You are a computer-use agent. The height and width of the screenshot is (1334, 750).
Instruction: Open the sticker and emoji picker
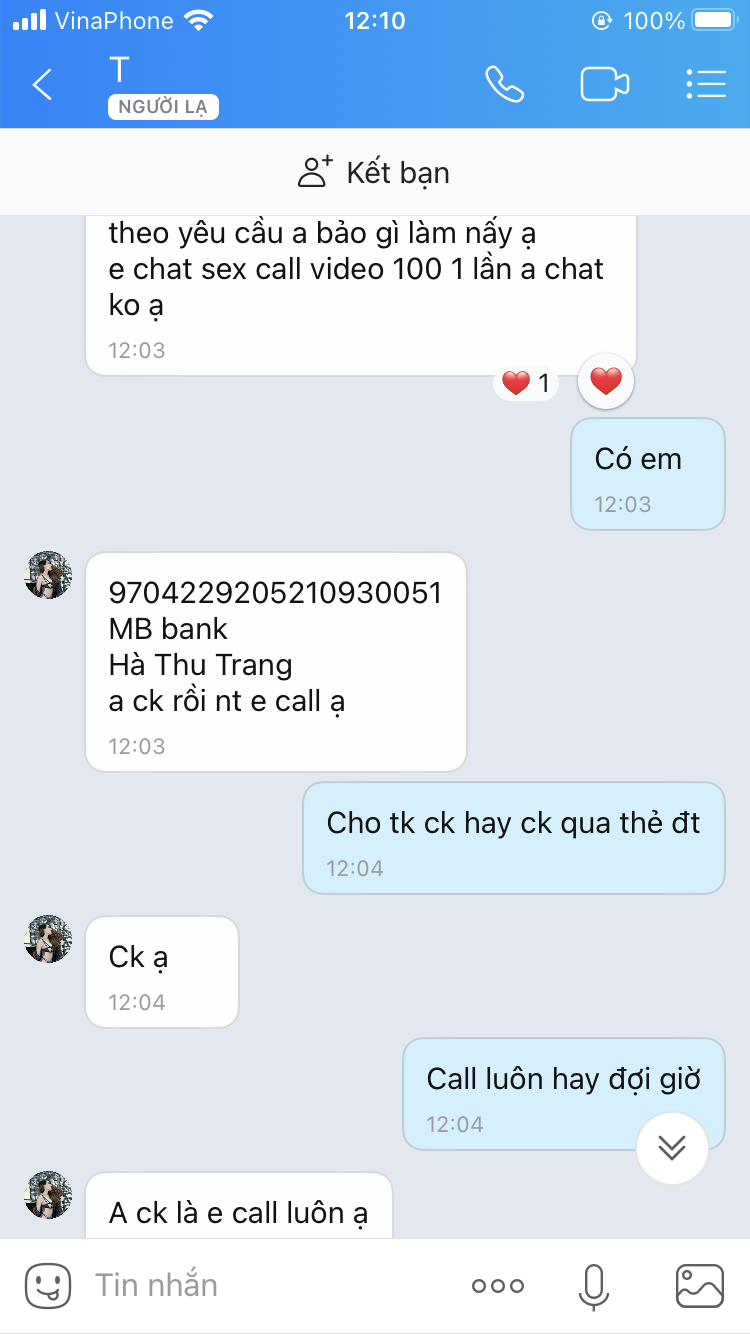click(48, 1286)
